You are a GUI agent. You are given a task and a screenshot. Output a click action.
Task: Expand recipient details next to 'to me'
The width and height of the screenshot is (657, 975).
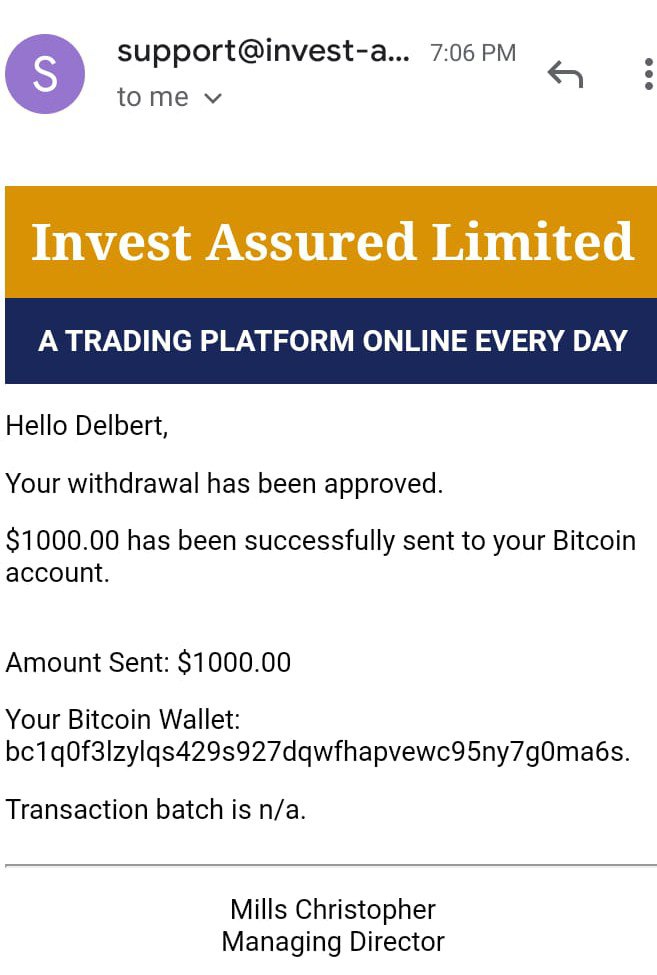click(213, 98)
